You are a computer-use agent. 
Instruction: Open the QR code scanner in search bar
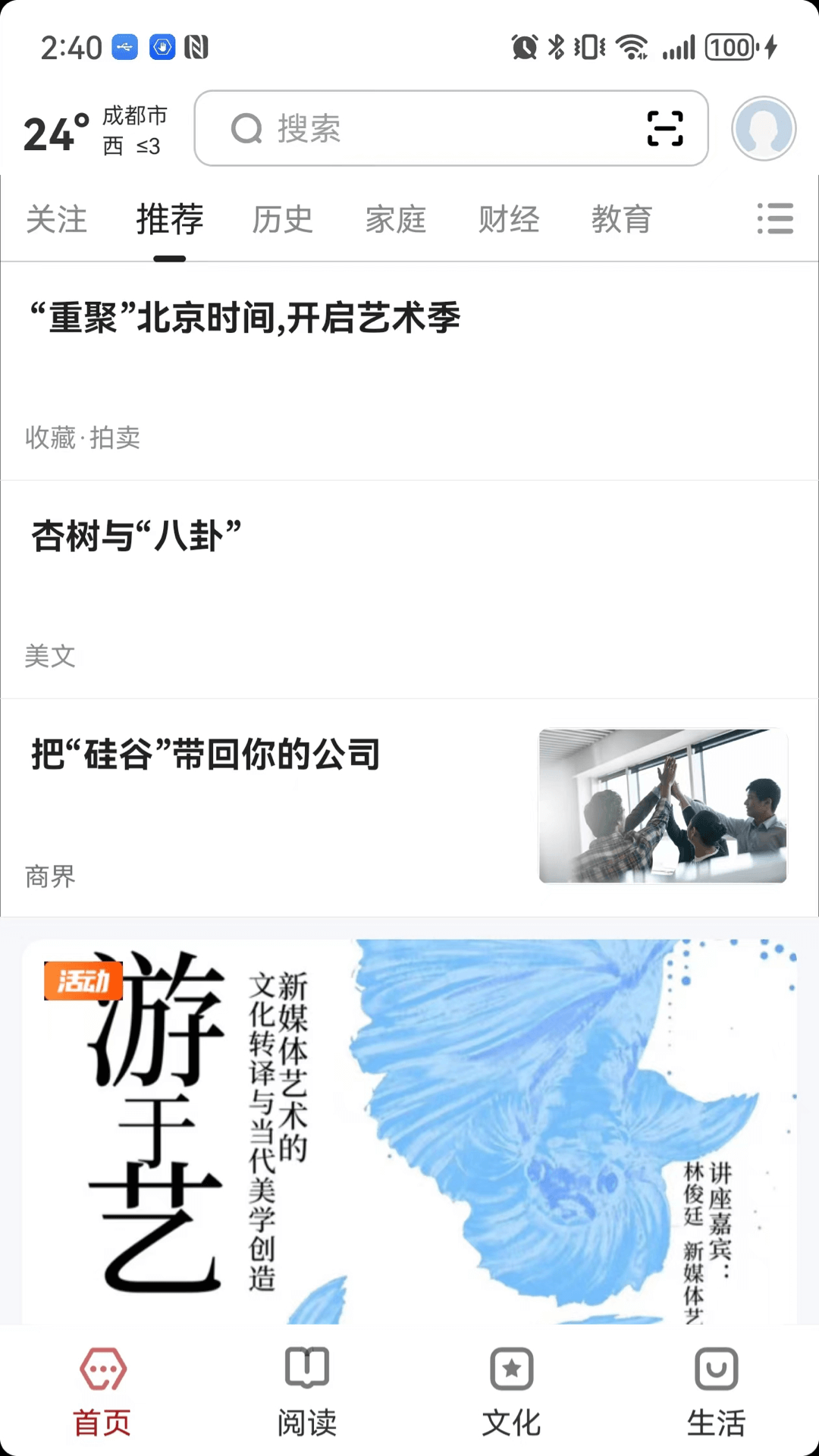point(664,129)
